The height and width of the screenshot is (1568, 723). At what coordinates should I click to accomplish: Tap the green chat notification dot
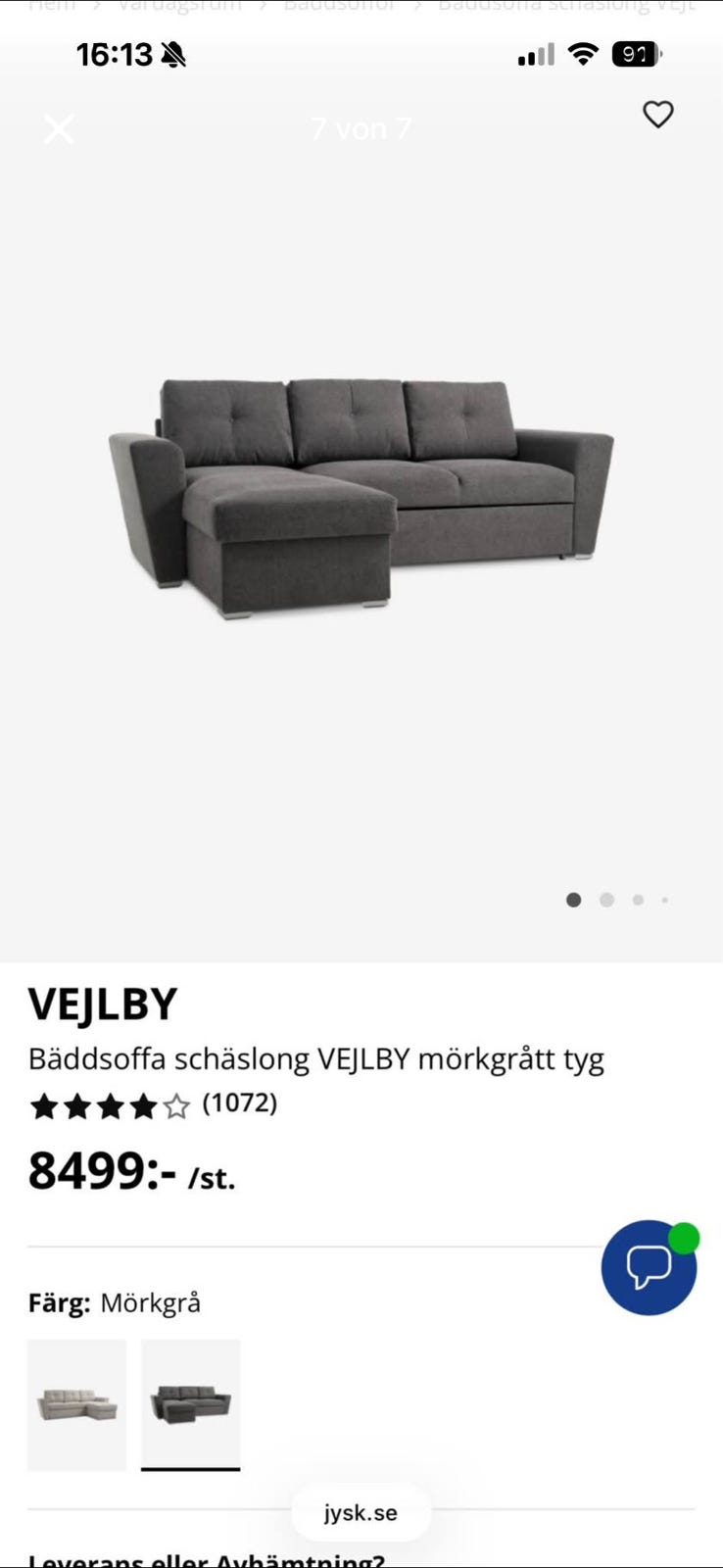(684, 1239)
